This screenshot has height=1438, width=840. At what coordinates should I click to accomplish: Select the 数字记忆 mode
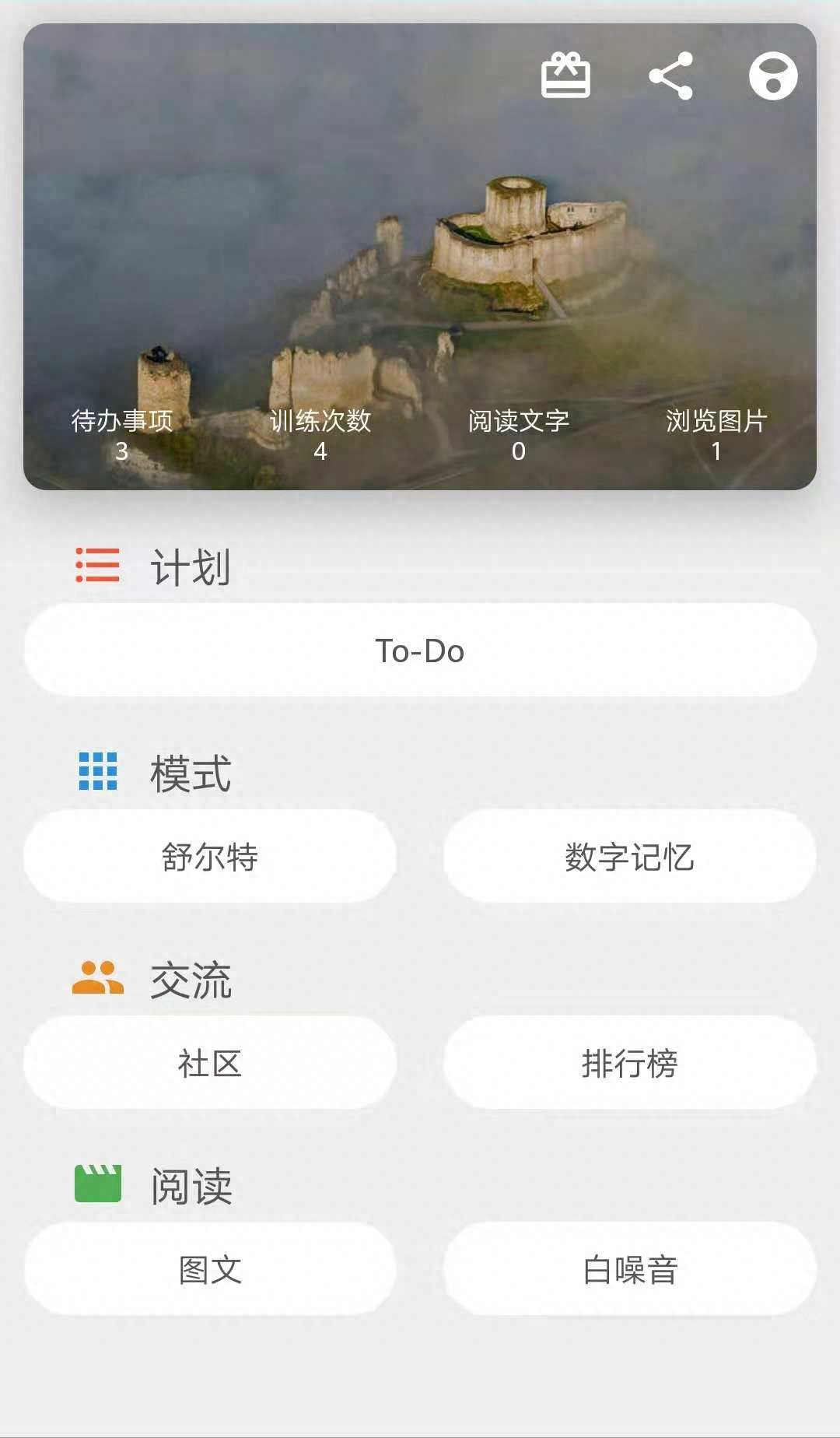click(630, 857)
